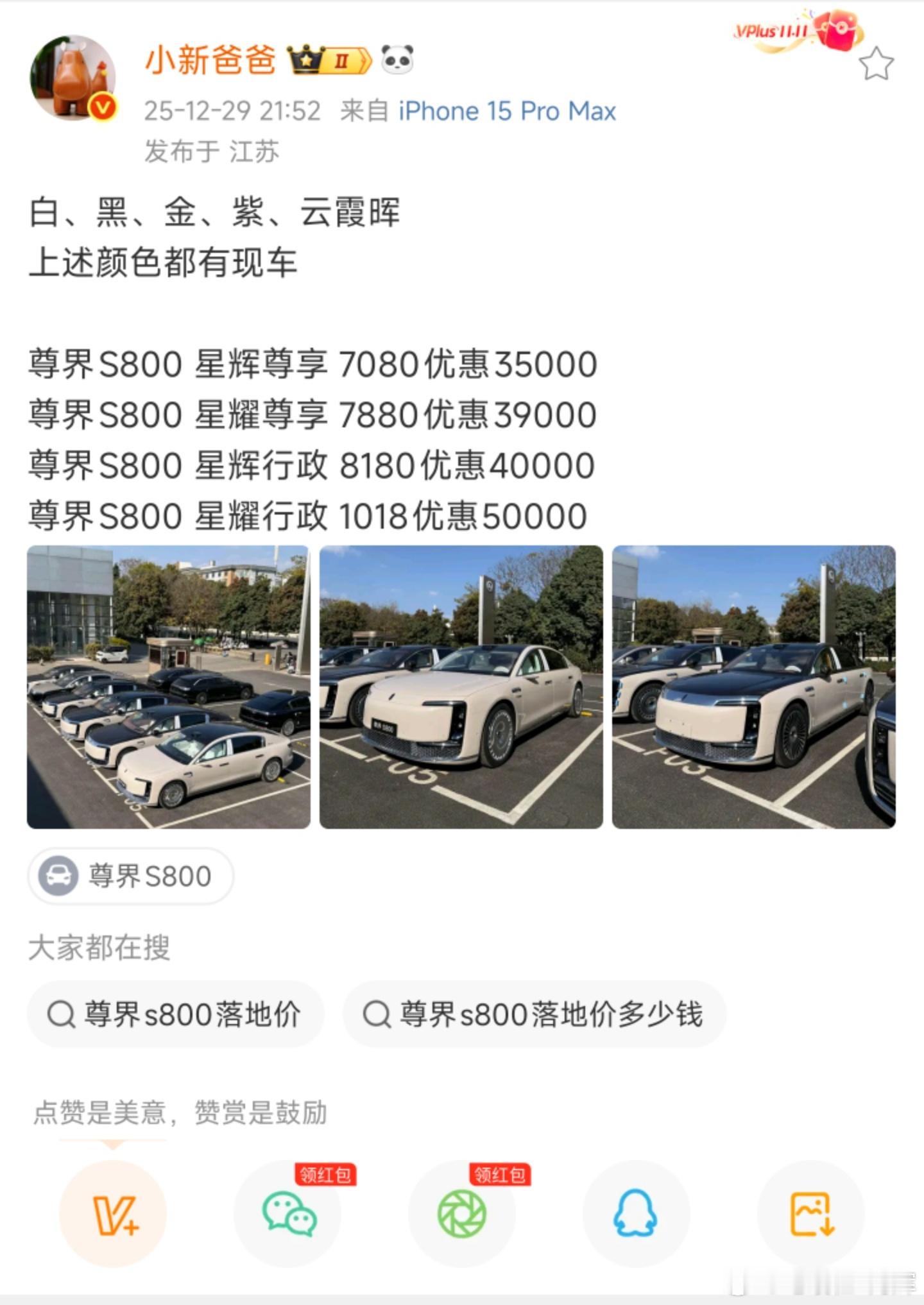Open the iPhone 15 Pro Max device link
924x1305 pixels.
(507, 110)
